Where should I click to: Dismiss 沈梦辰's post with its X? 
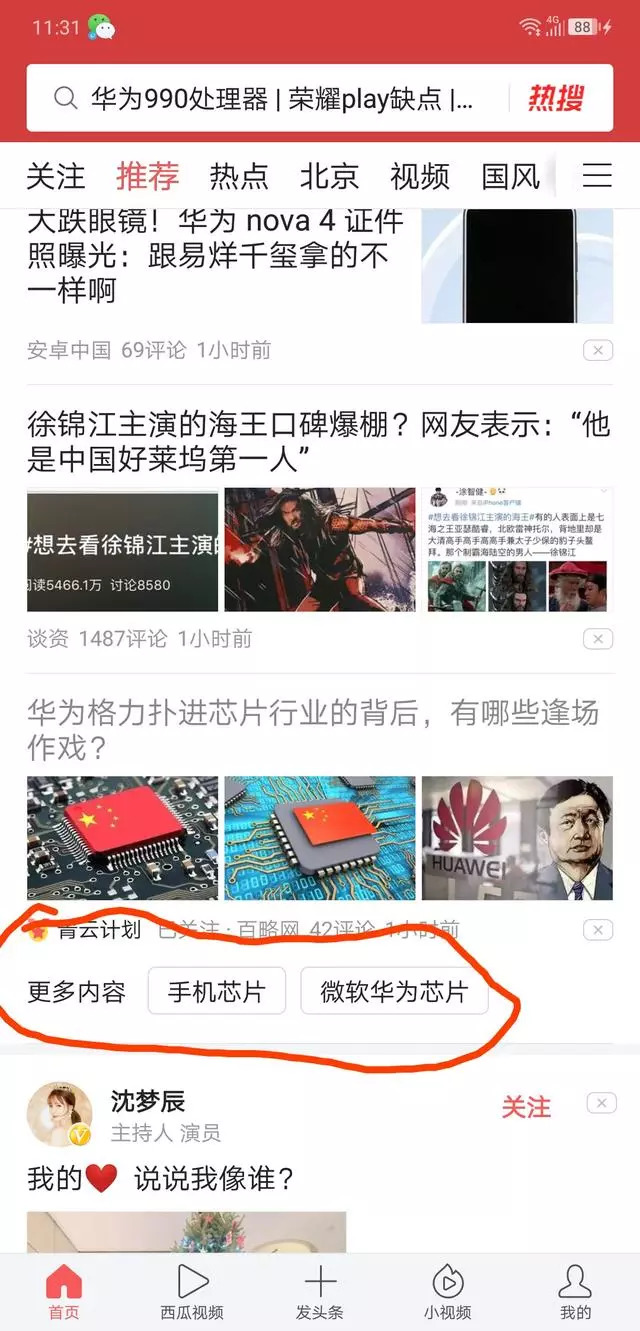pos(601,1103)
